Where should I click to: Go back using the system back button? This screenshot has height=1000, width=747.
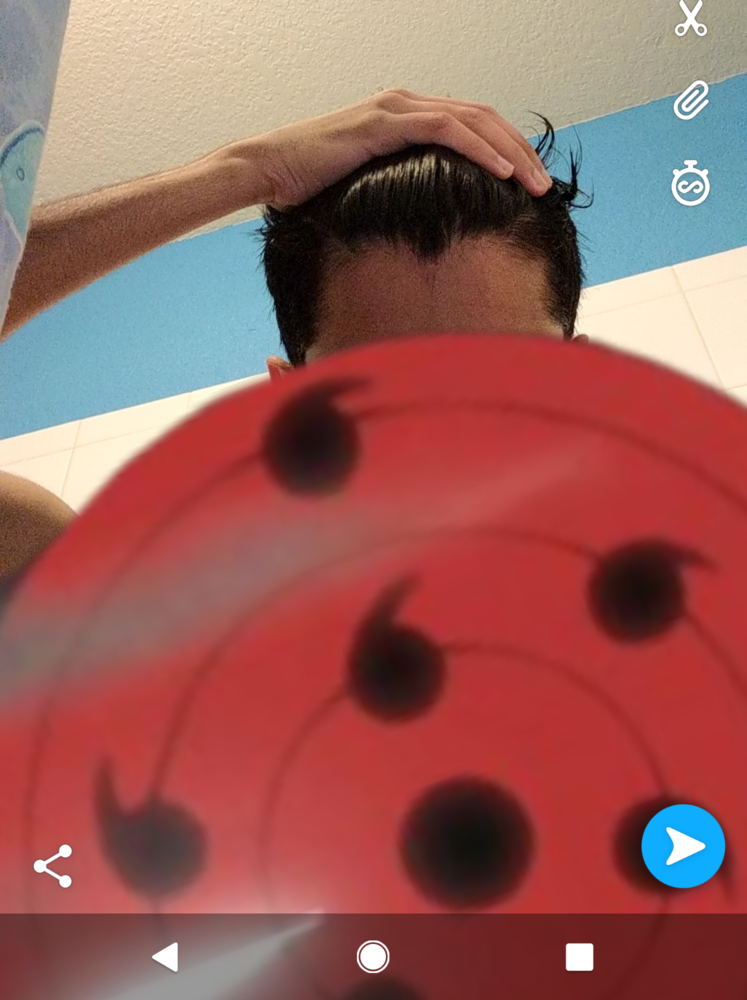tap(165, 957)
